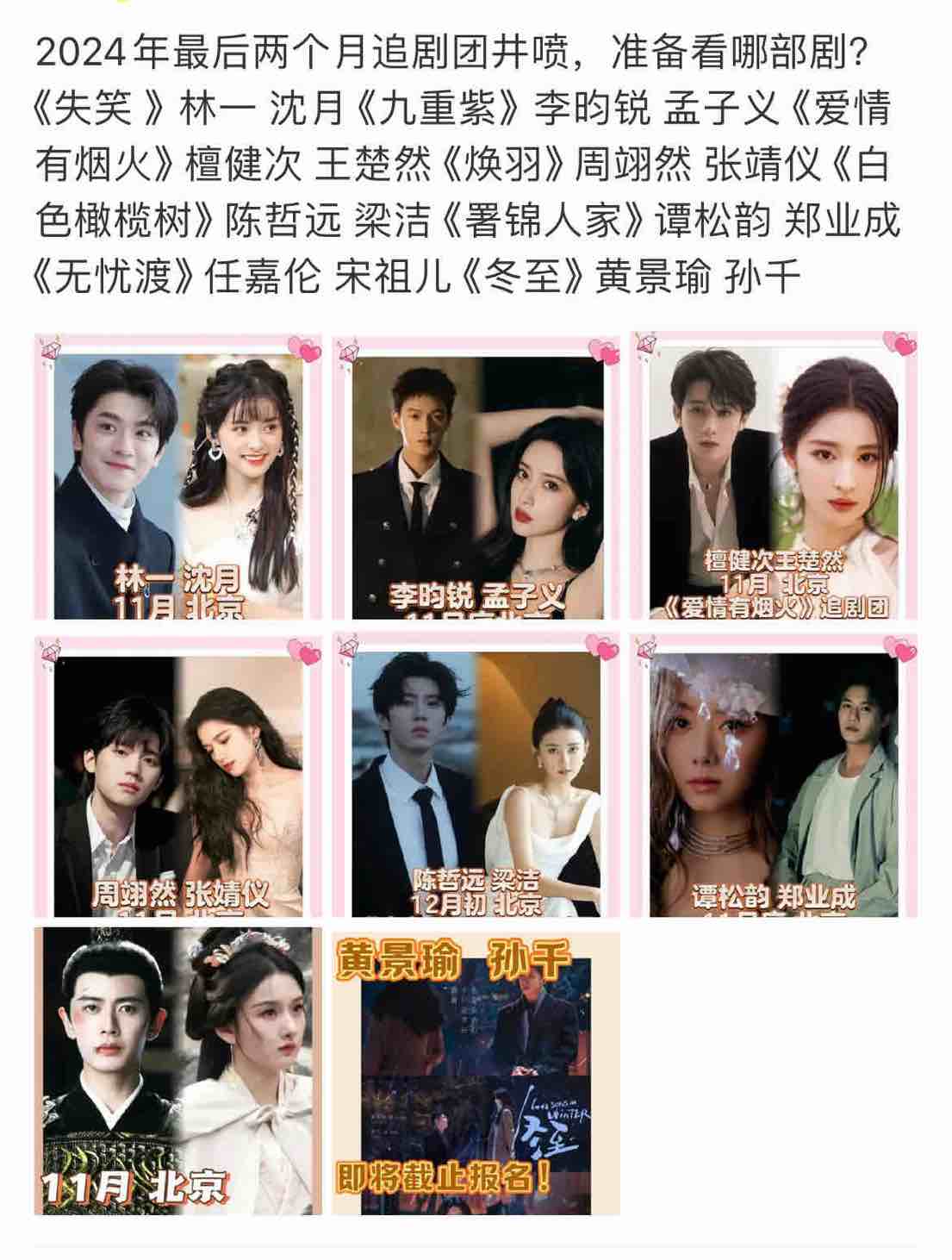
Task: Enlarge the 周翊然 张婧仪 image
Action: [x=178, y=775]
